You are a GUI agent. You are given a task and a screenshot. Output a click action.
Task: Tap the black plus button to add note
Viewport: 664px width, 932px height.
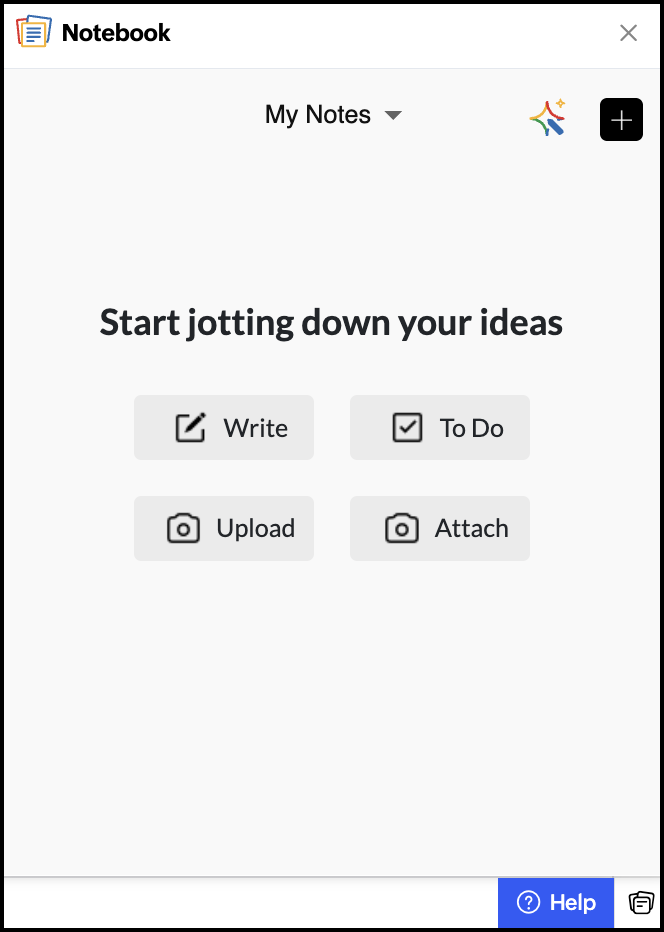[x=621, y=120]
